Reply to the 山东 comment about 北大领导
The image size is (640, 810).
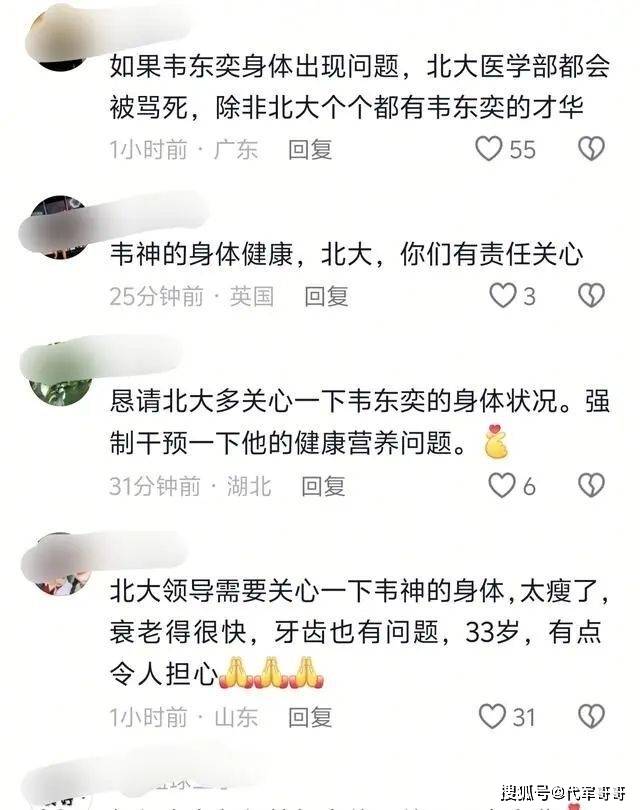[309, 716]
